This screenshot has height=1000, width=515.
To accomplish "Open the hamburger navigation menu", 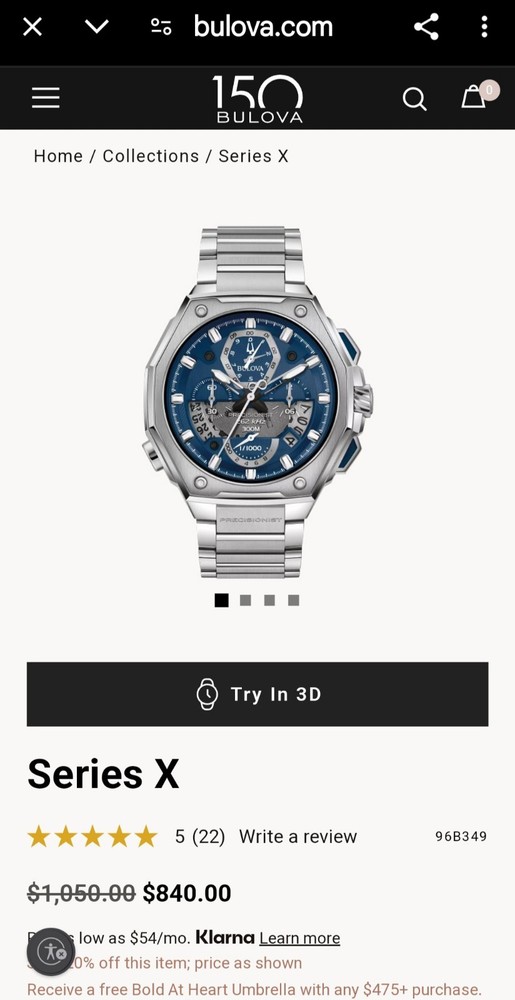I will [x=46, y=98].
